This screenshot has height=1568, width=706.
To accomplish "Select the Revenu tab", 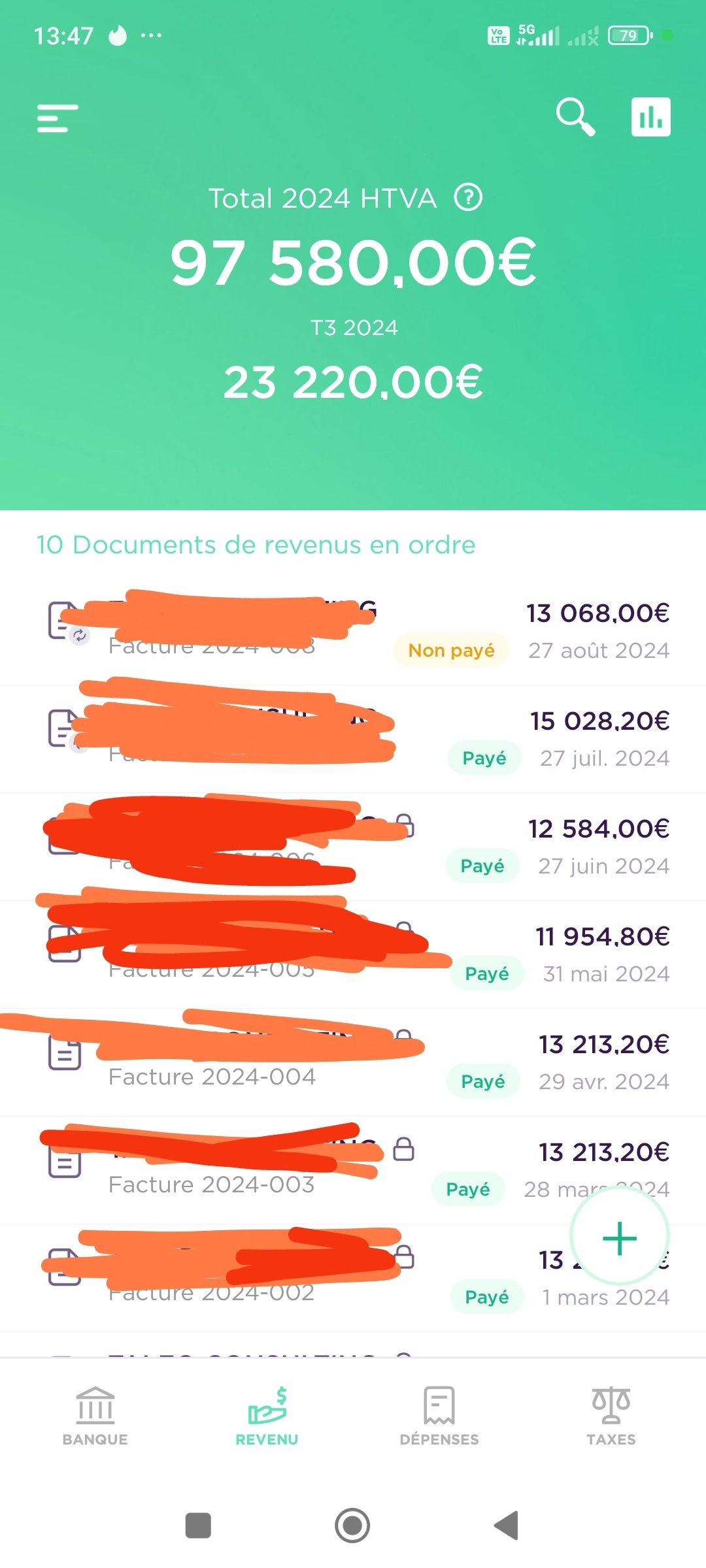I will point(267,1415).
